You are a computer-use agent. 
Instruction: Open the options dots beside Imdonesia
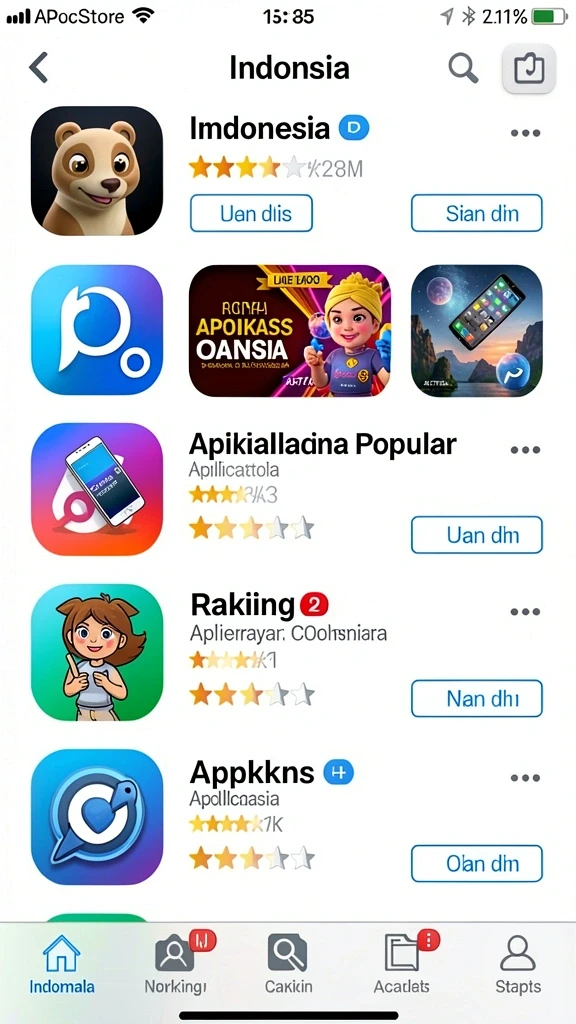[526, 133]
